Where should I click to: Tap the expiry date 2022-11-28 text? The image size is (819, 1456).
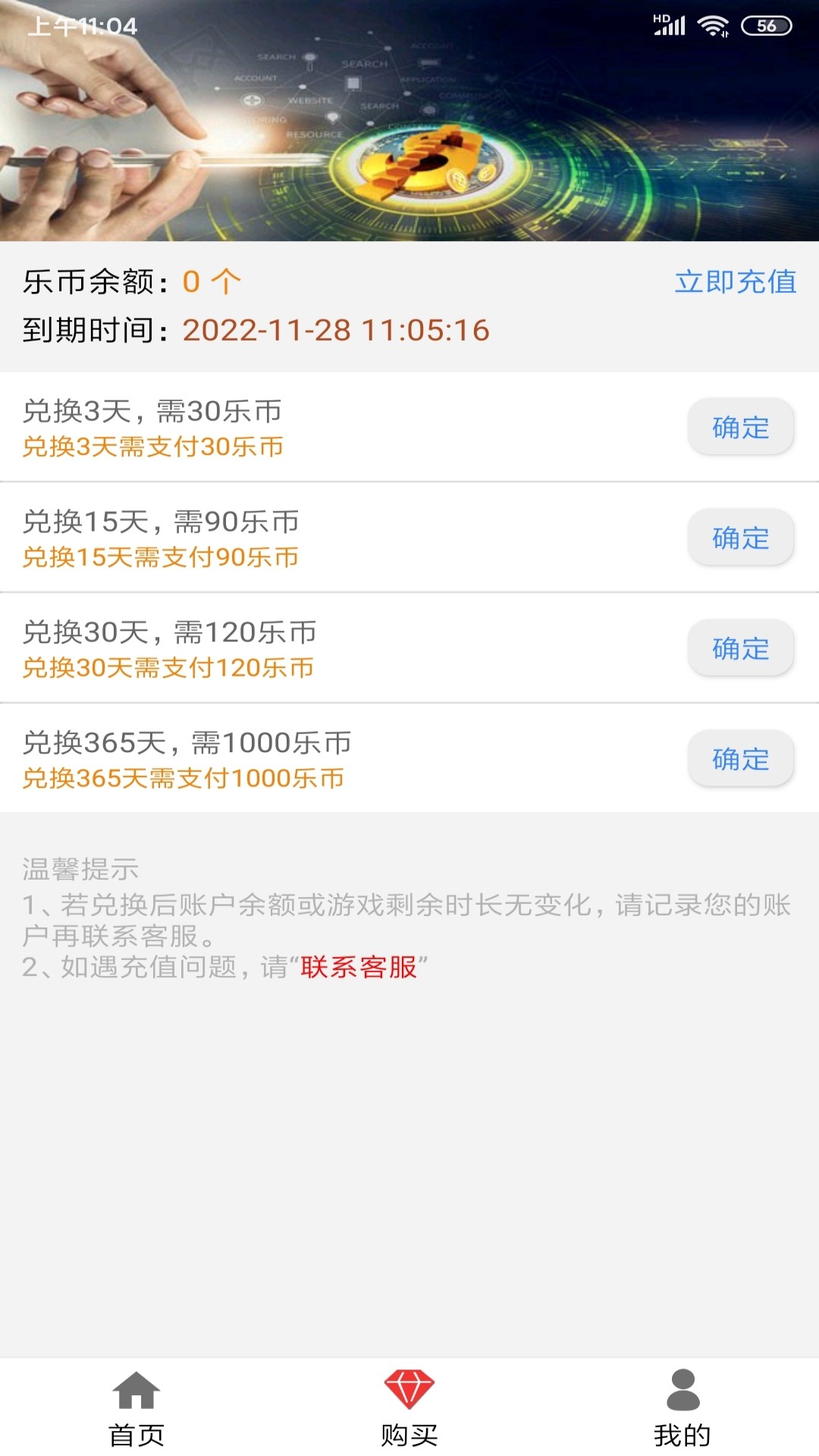coord(337,330)
